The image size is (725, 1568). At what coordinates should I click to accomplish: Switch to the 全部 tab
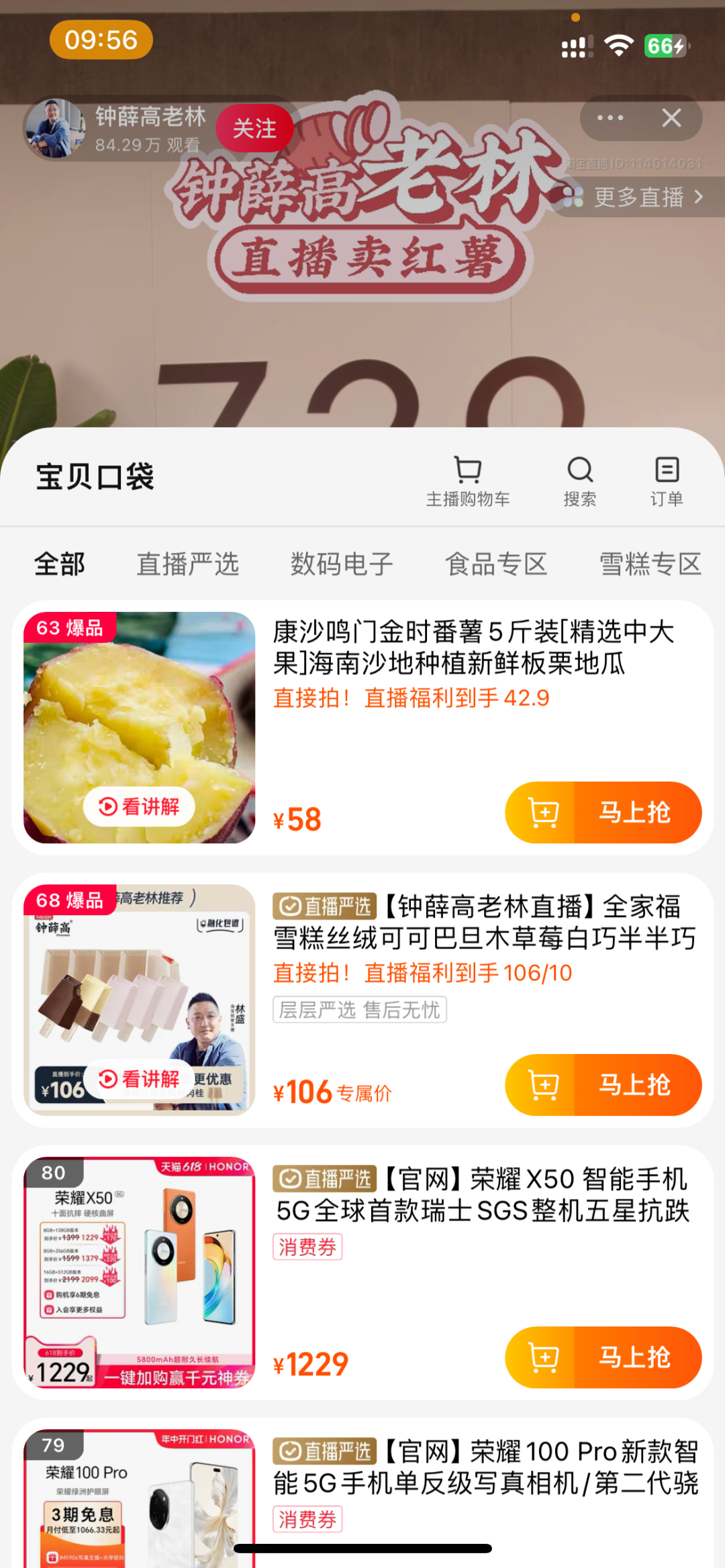pos(60,564)
